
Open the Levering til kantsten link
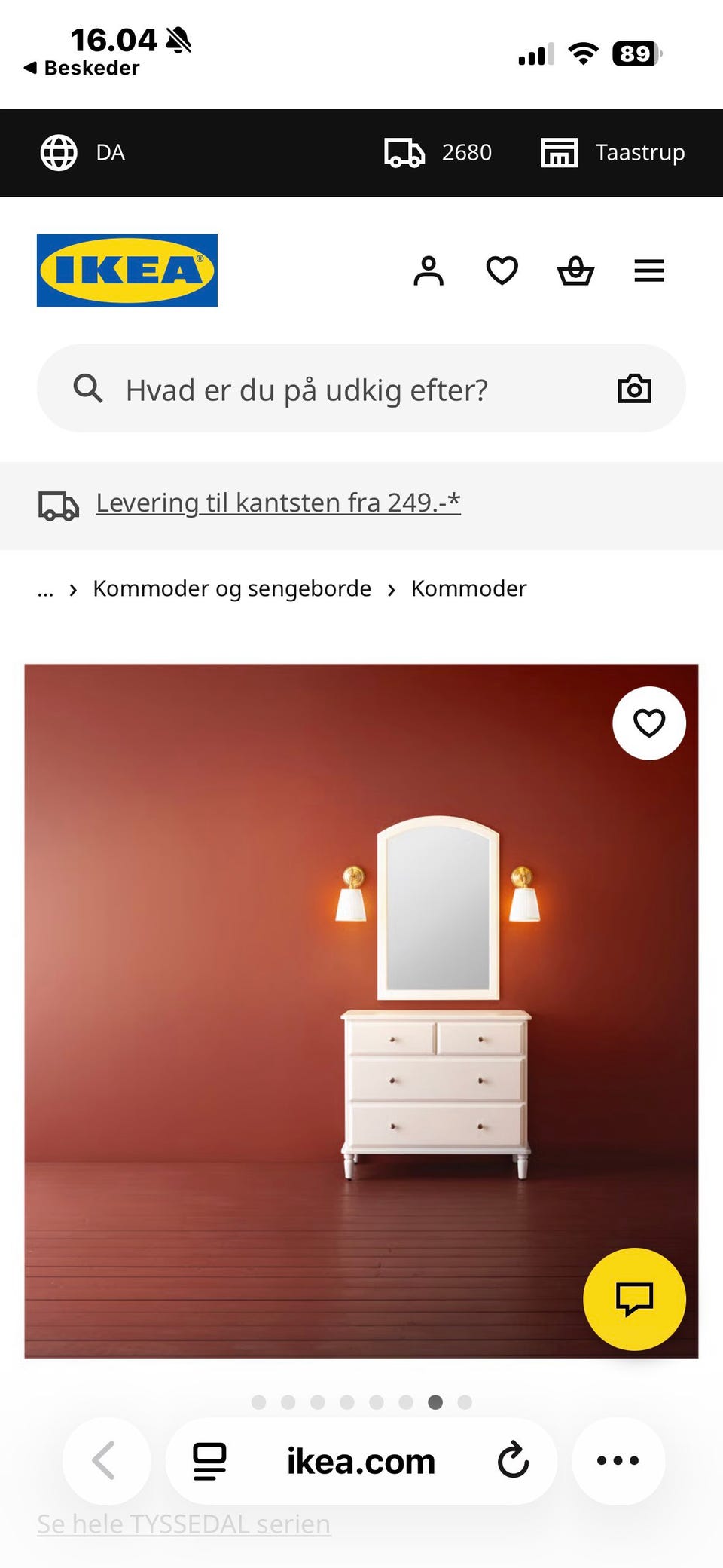click(277, 502)
